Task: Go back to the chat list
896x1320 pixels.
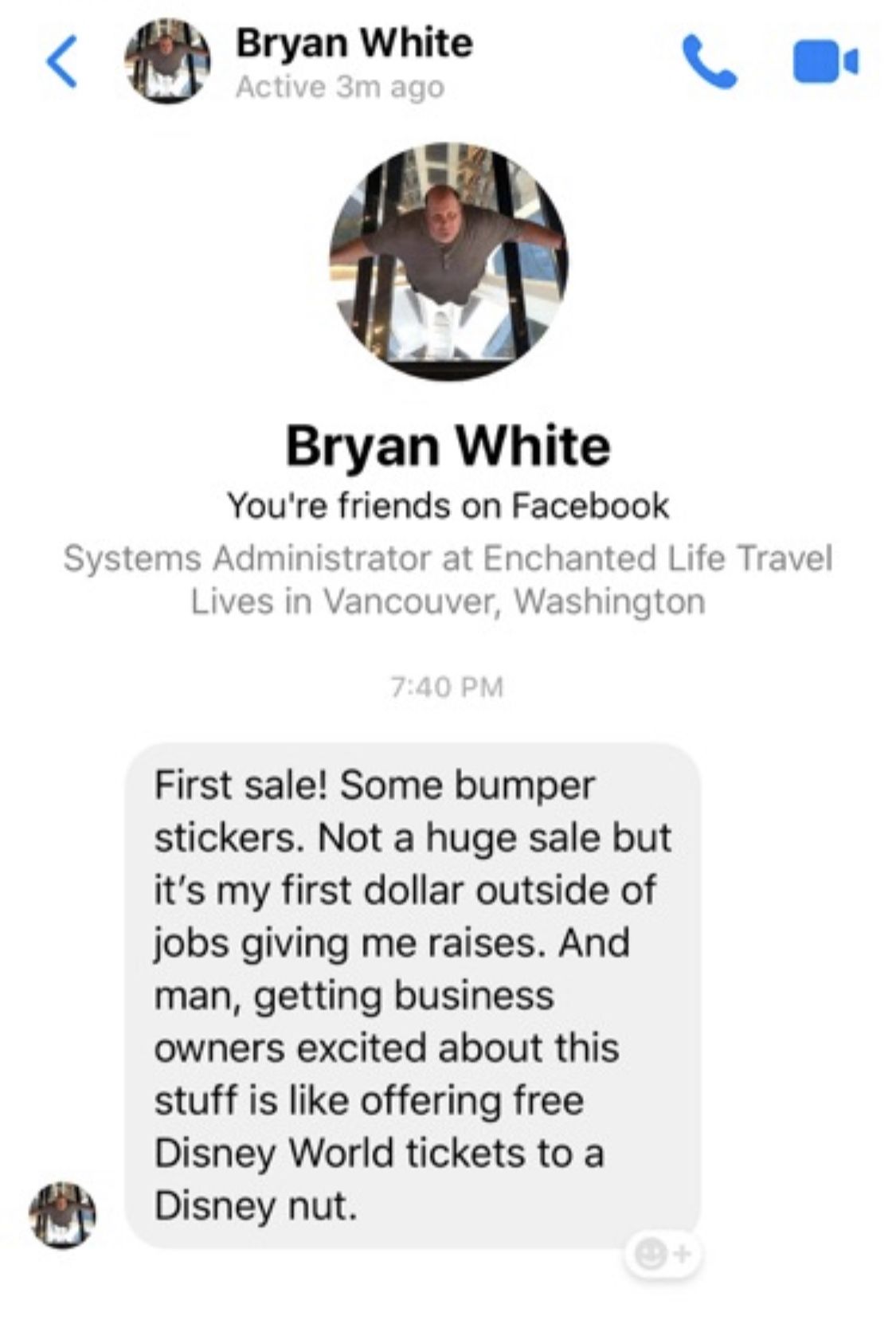Action: 62,61
